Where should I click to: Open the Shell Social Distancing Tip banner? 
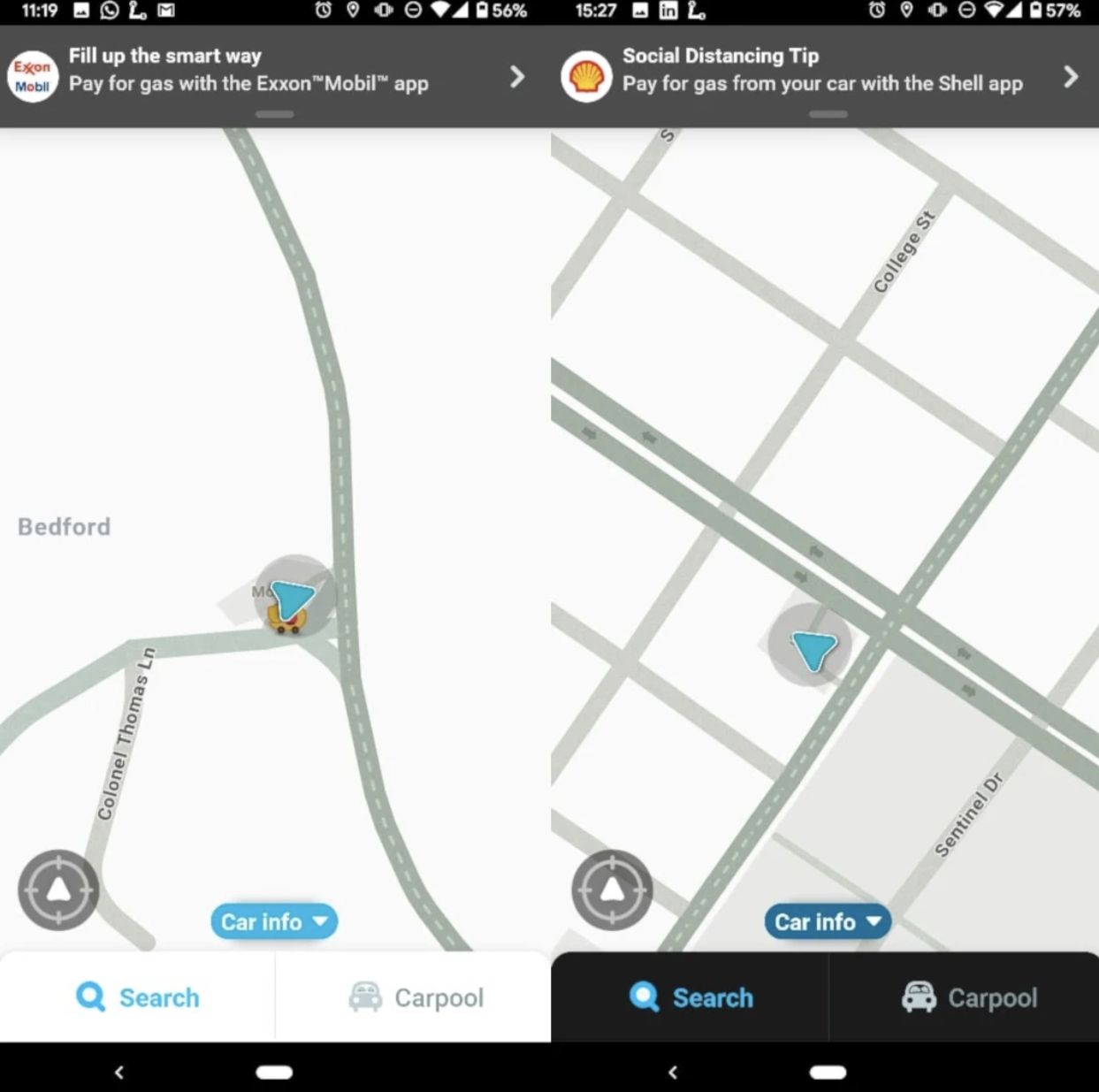coord(822,71)
